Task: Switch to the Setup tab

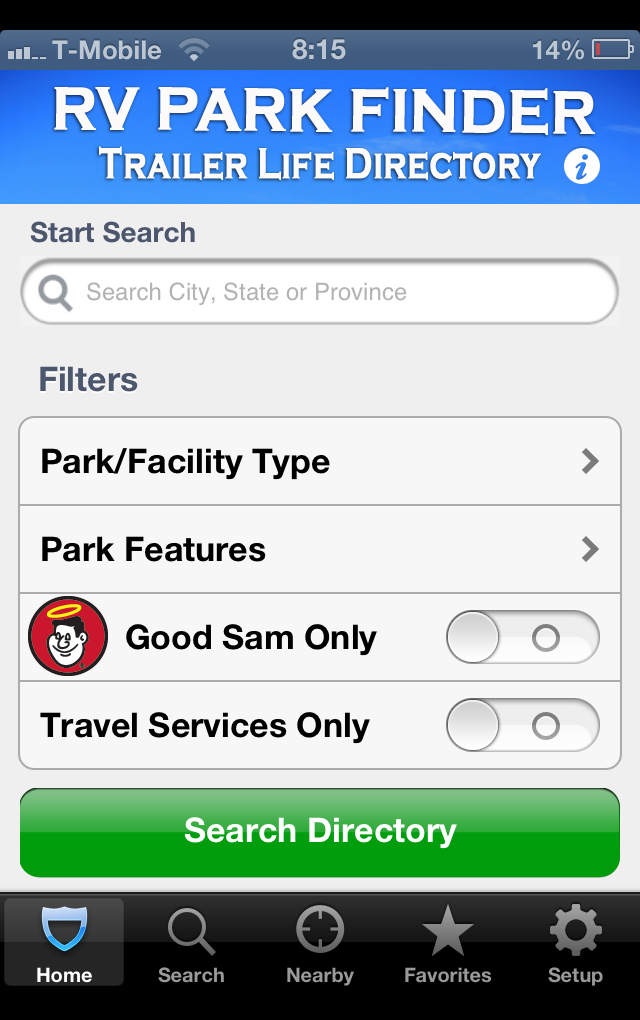Action: [x=575, y=944]
